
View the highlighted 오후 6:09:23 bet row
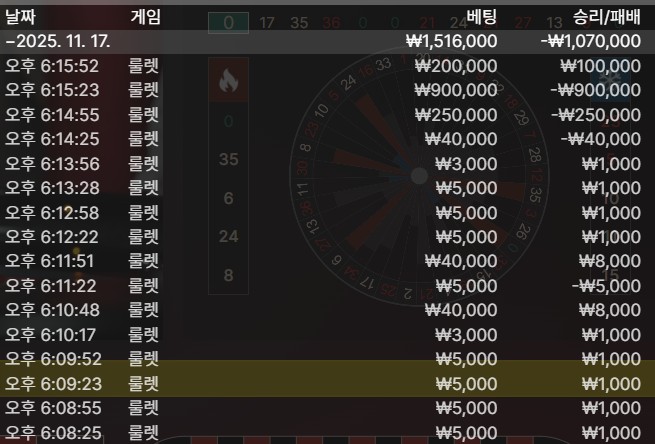click(x=327, y=383)
